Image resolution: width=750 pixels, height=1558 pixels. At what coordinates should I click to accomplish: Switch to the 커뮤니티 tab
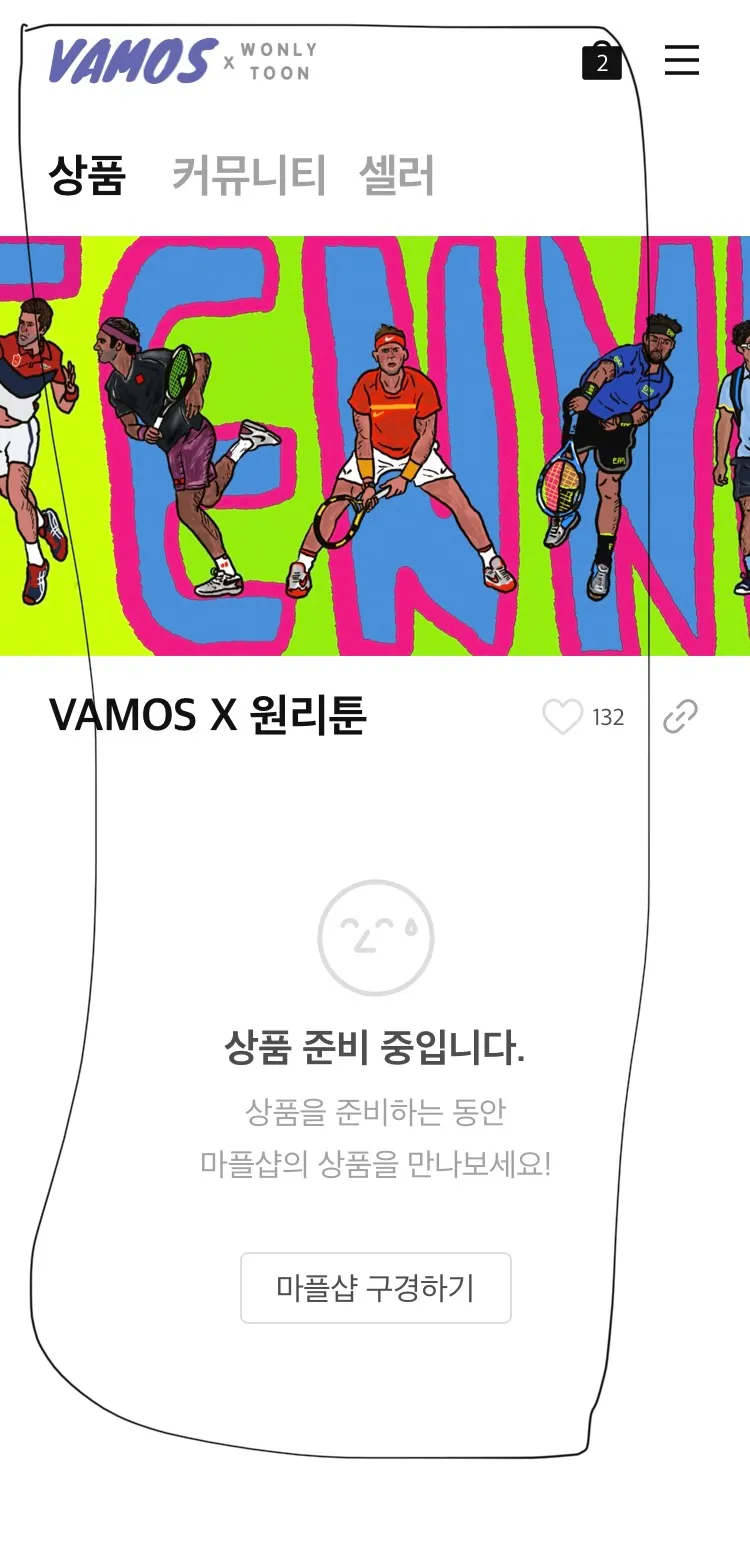pos(249,176)
